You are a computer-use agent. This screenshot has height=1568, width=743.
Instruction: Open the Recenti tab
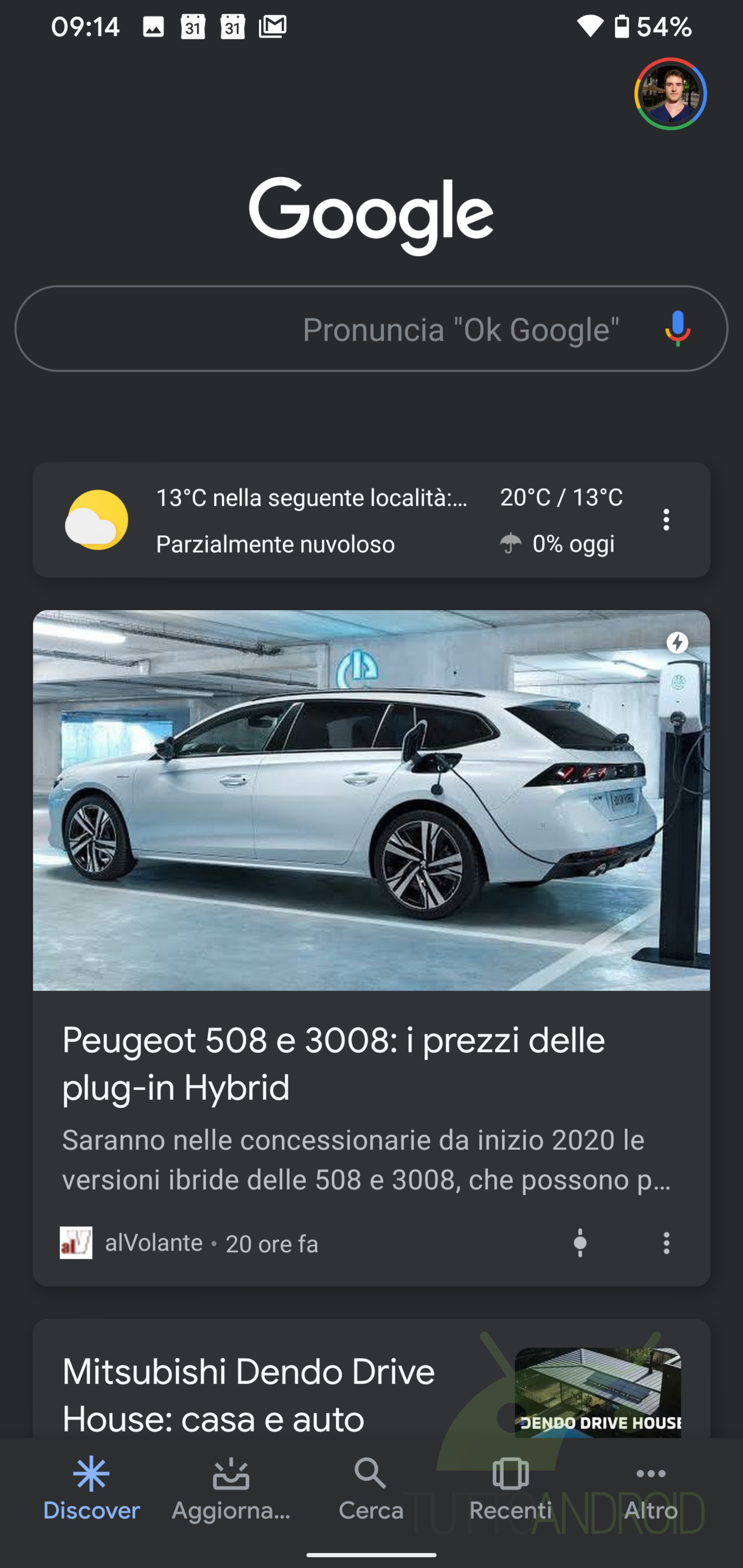point(510,1488)
